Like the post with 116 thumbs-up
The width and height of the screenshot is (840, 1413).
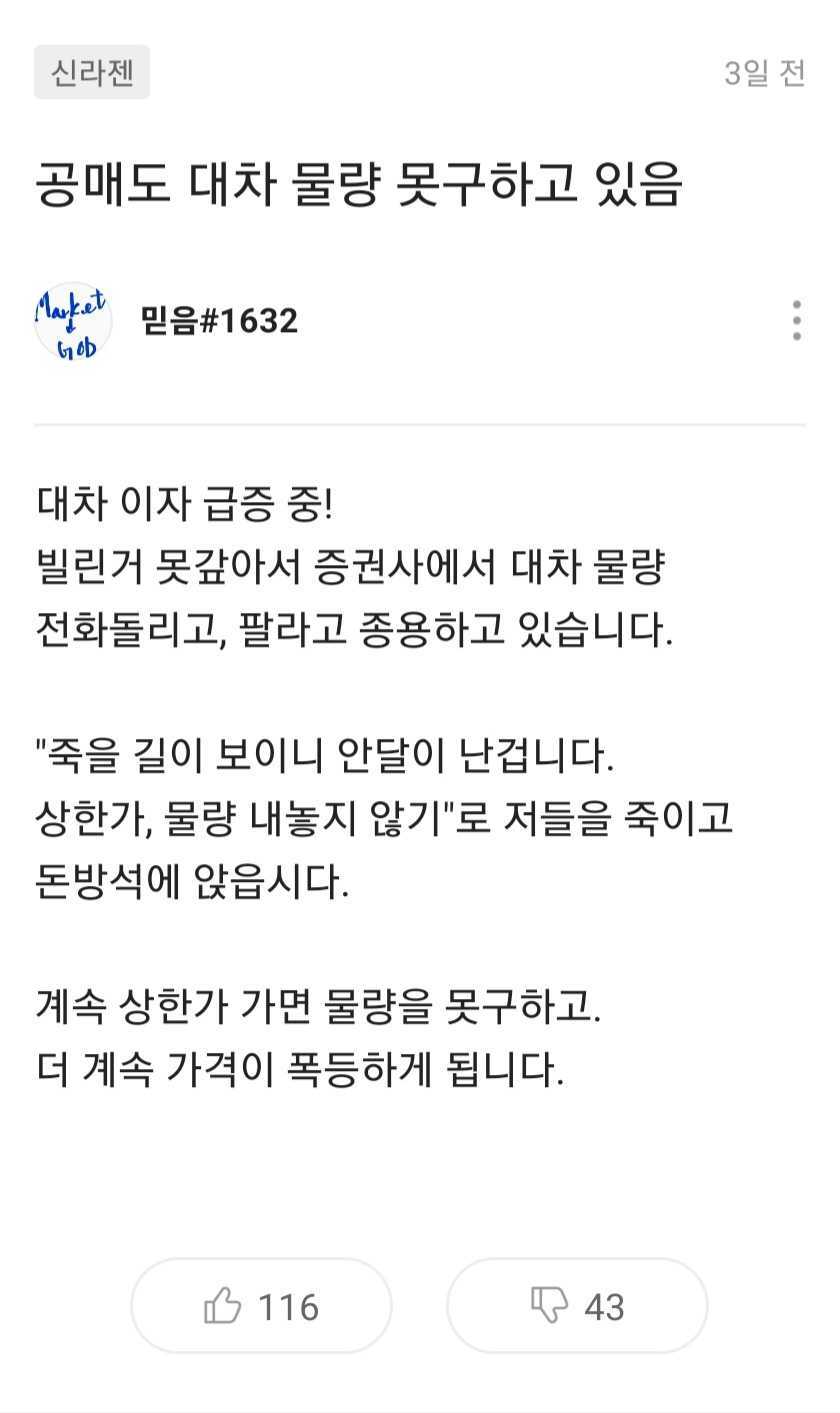pyautogui.click(x=261, y=1306)
